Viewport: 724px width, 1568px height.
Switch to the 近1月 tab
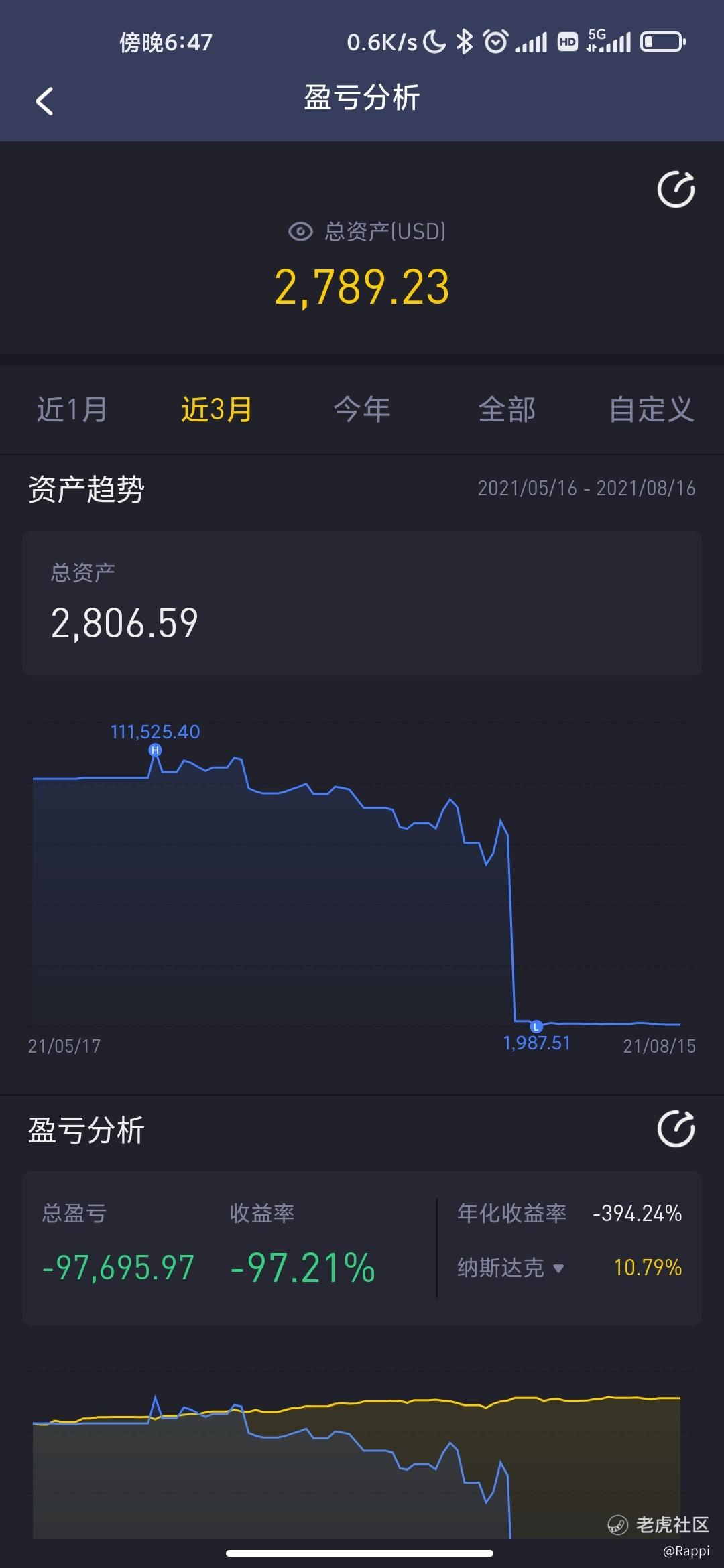coord(72,409)
